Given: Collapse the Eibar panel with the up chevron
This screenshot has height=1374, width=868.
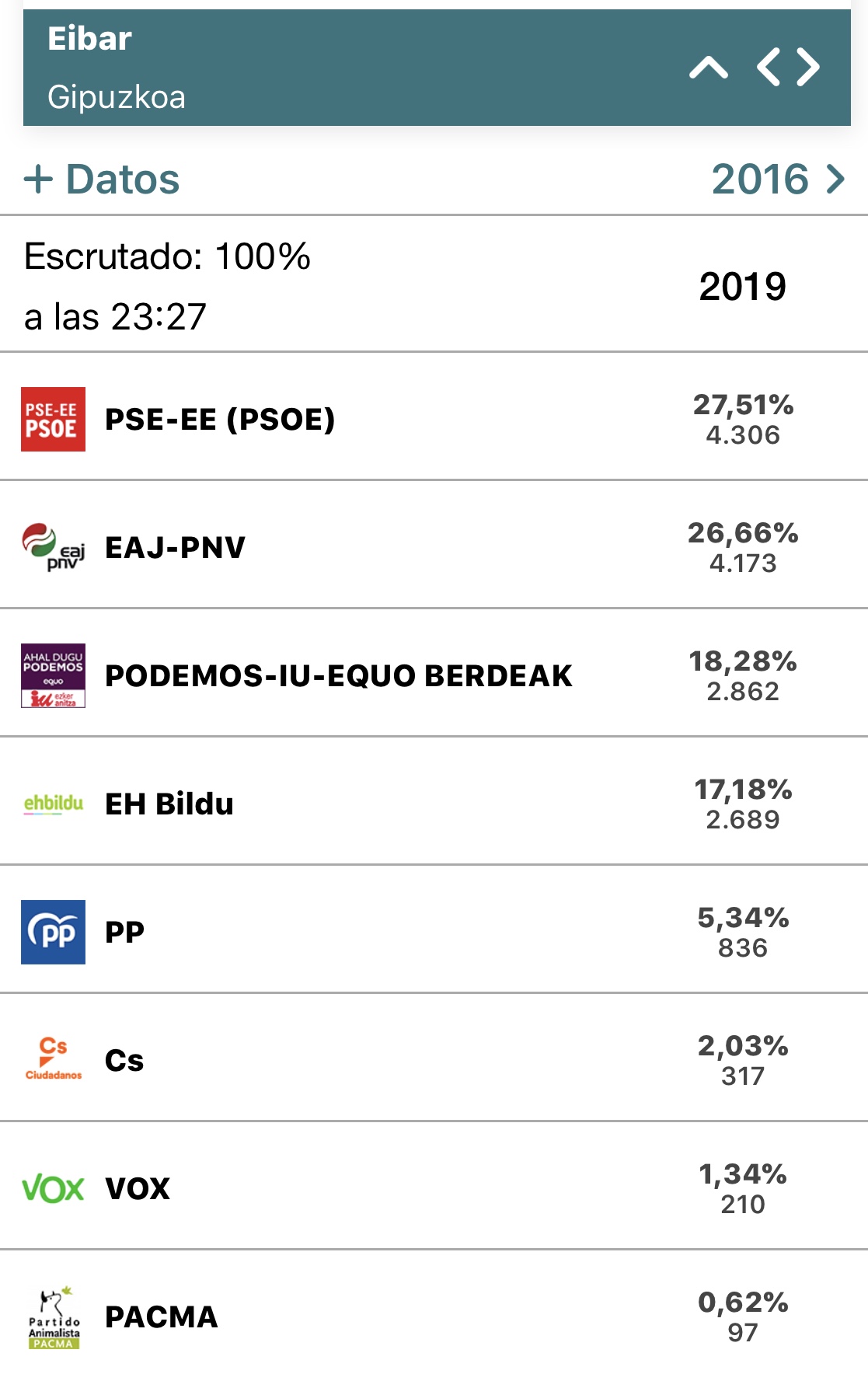Looking at the screenshot, I should point(708,68).
